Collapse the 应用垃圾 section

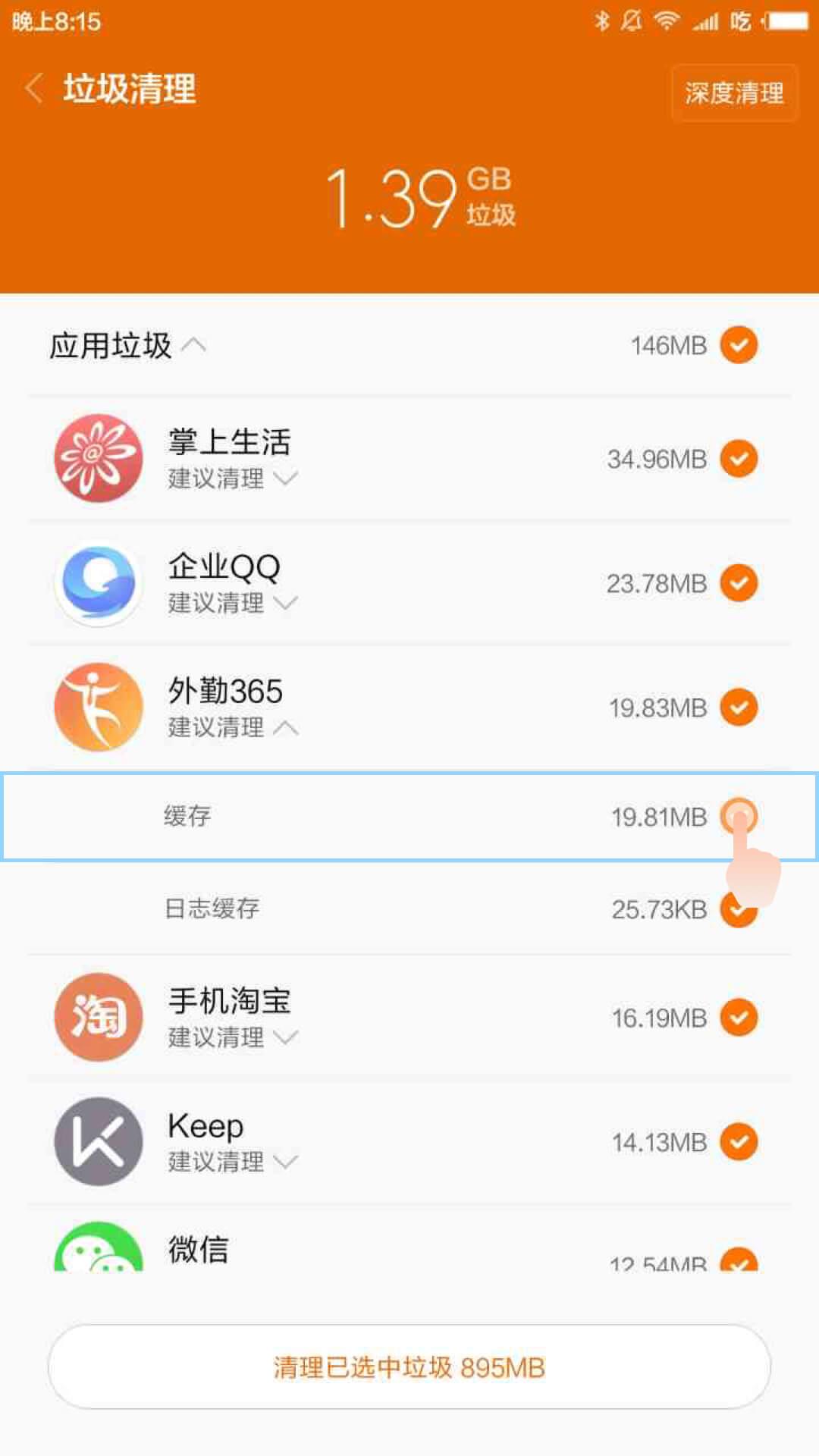193,346
